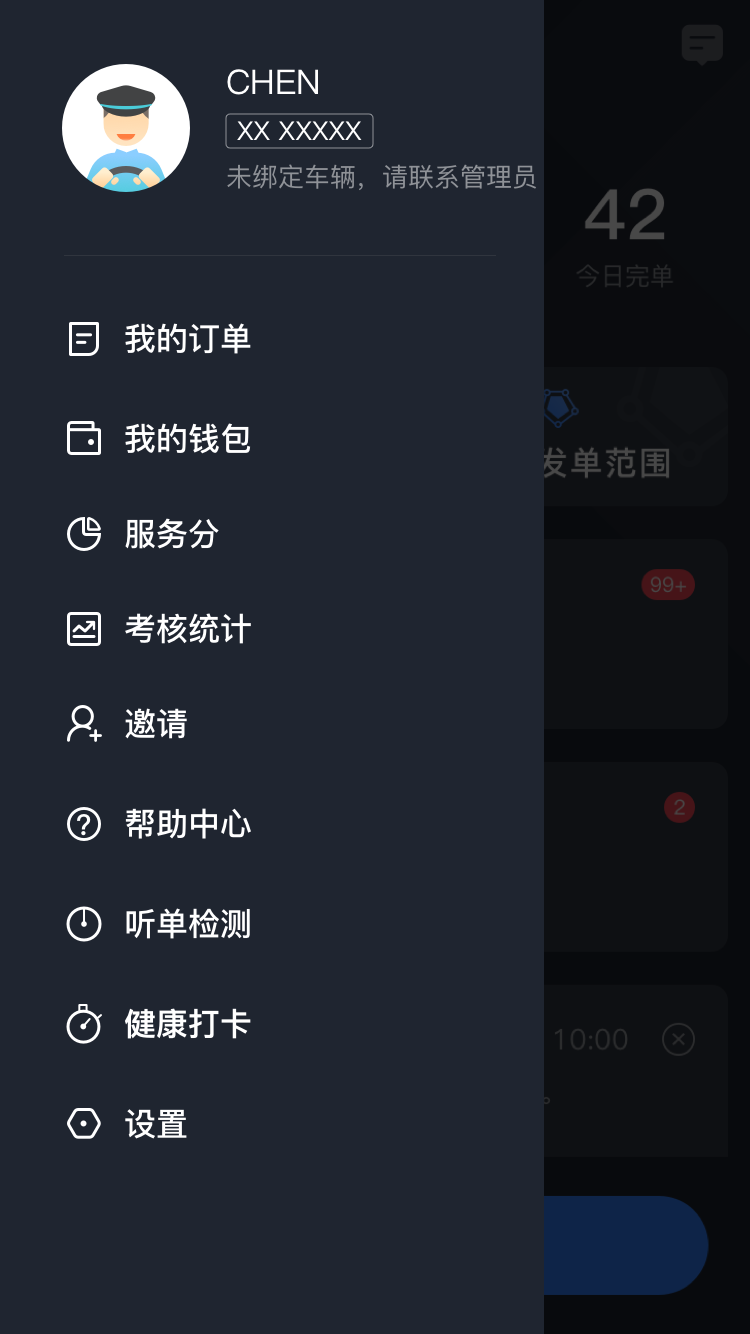Open 我的订单 (My Orders)
Viewport: 750px width, 1334px height.
coord(187,339)
